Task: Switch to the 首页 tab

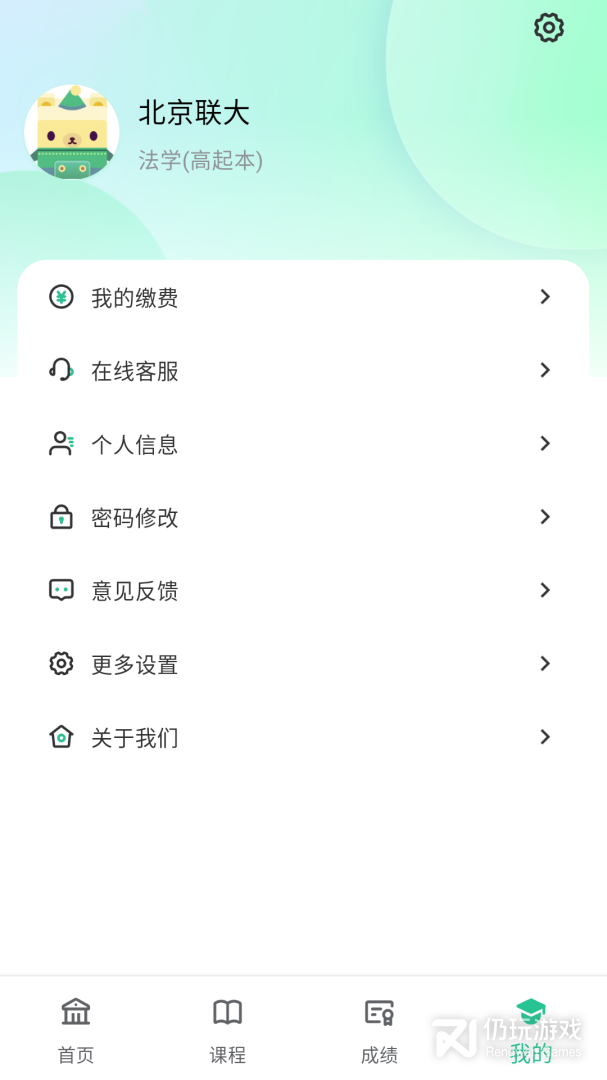Action: 76,1030
